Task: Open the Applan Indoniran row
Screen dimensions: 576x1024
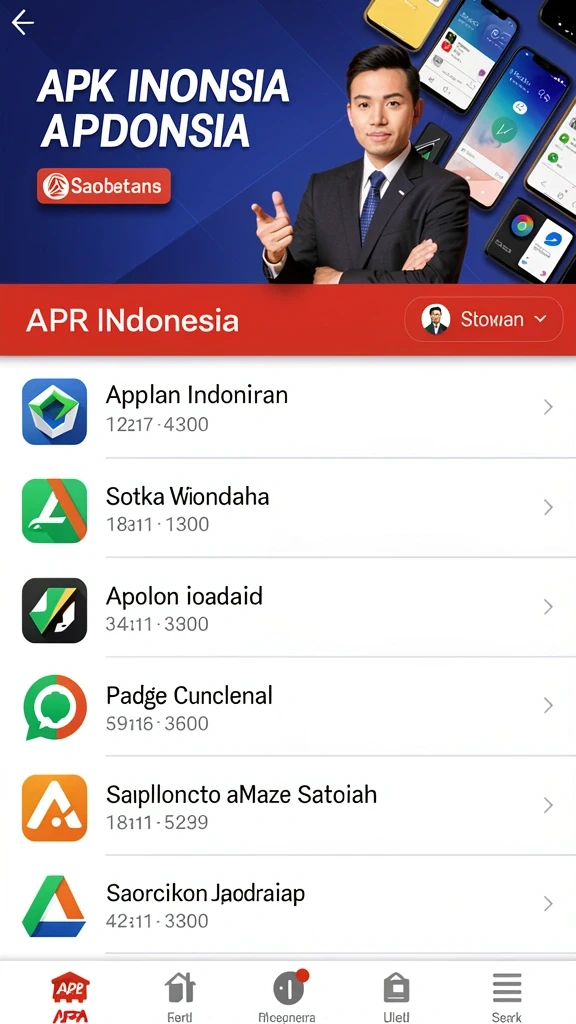Action: point(288,409)
